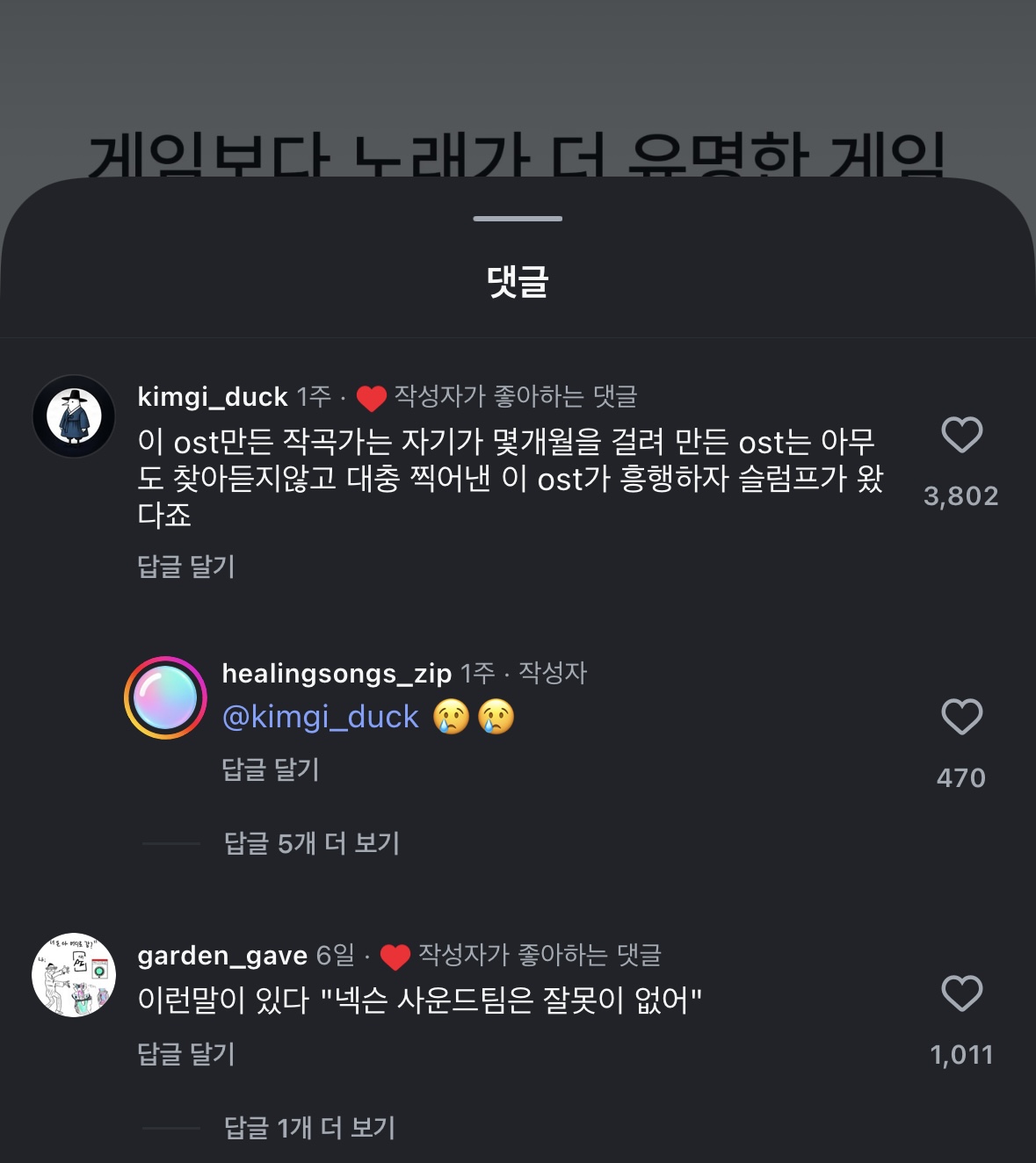This screenshot has height=1163, width=1036.
Task: Expand 5 more replies under kimgi_duck
Action: 312,843
